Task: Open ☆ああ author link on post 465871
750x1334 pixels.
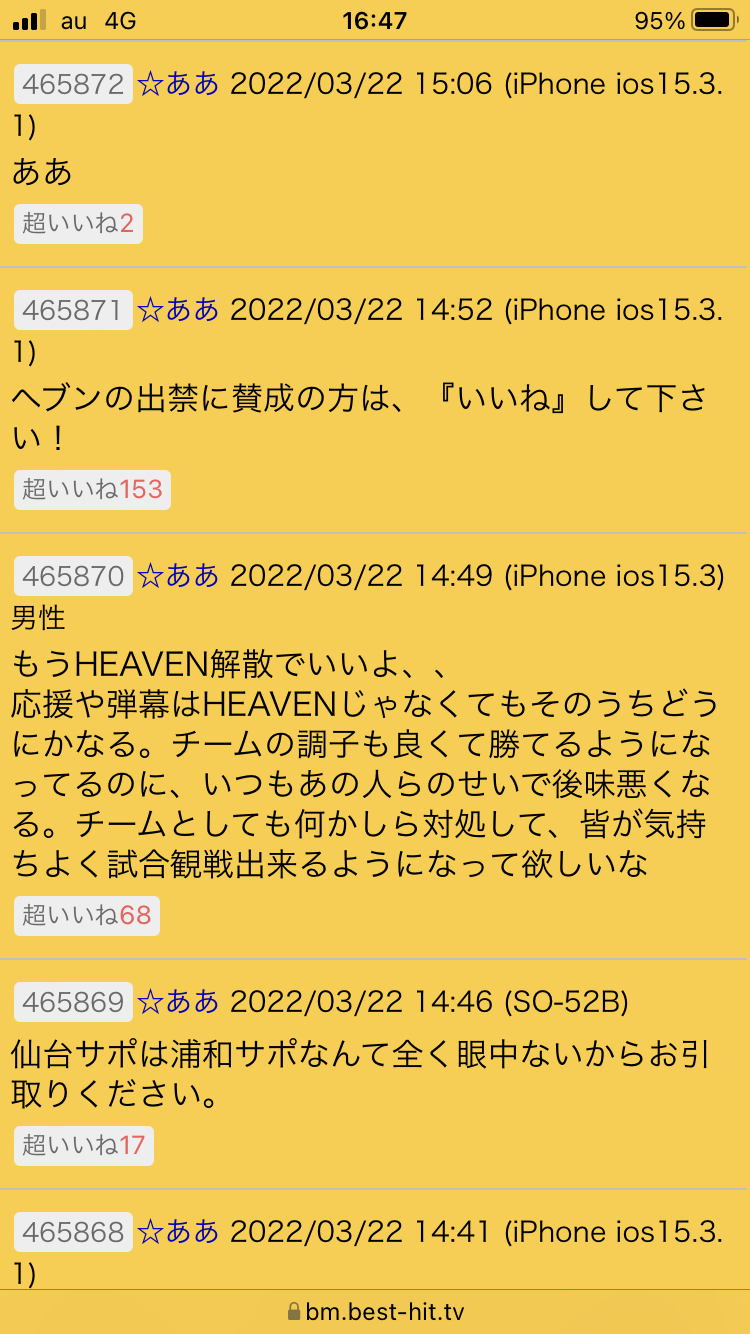Action: tap(178, 310)
